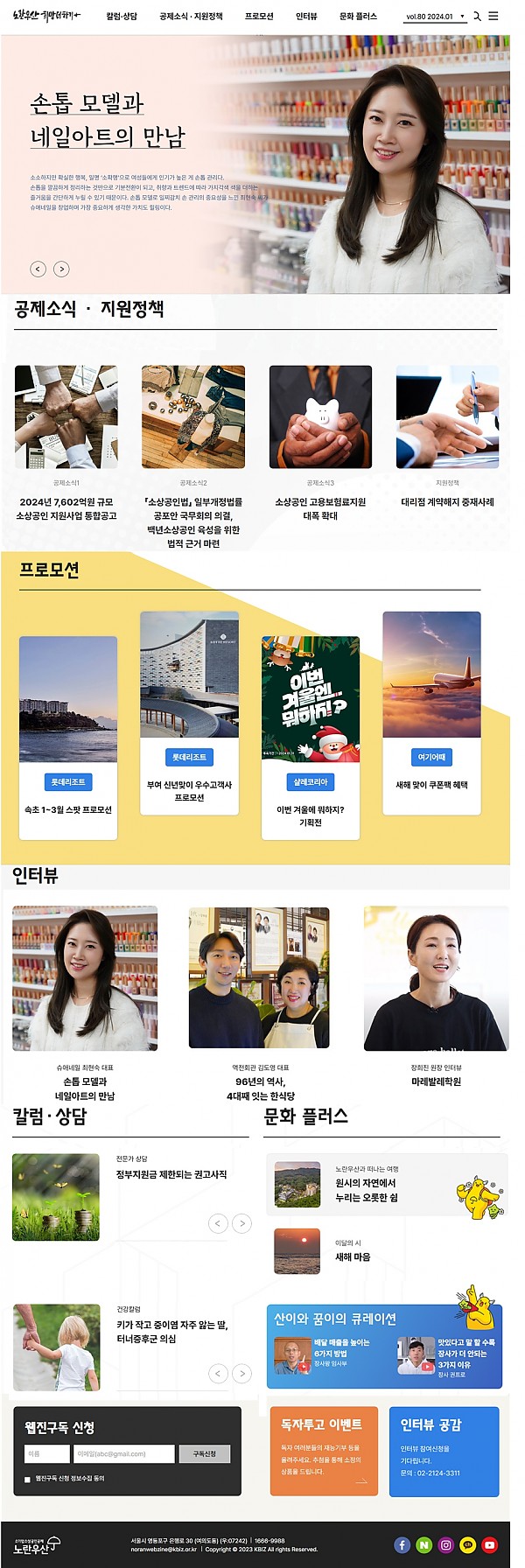Open the 2024년 7,602억원 규모 지원사업 article
The width and height of the screenshot is (525, 1568).
[66, 508]
